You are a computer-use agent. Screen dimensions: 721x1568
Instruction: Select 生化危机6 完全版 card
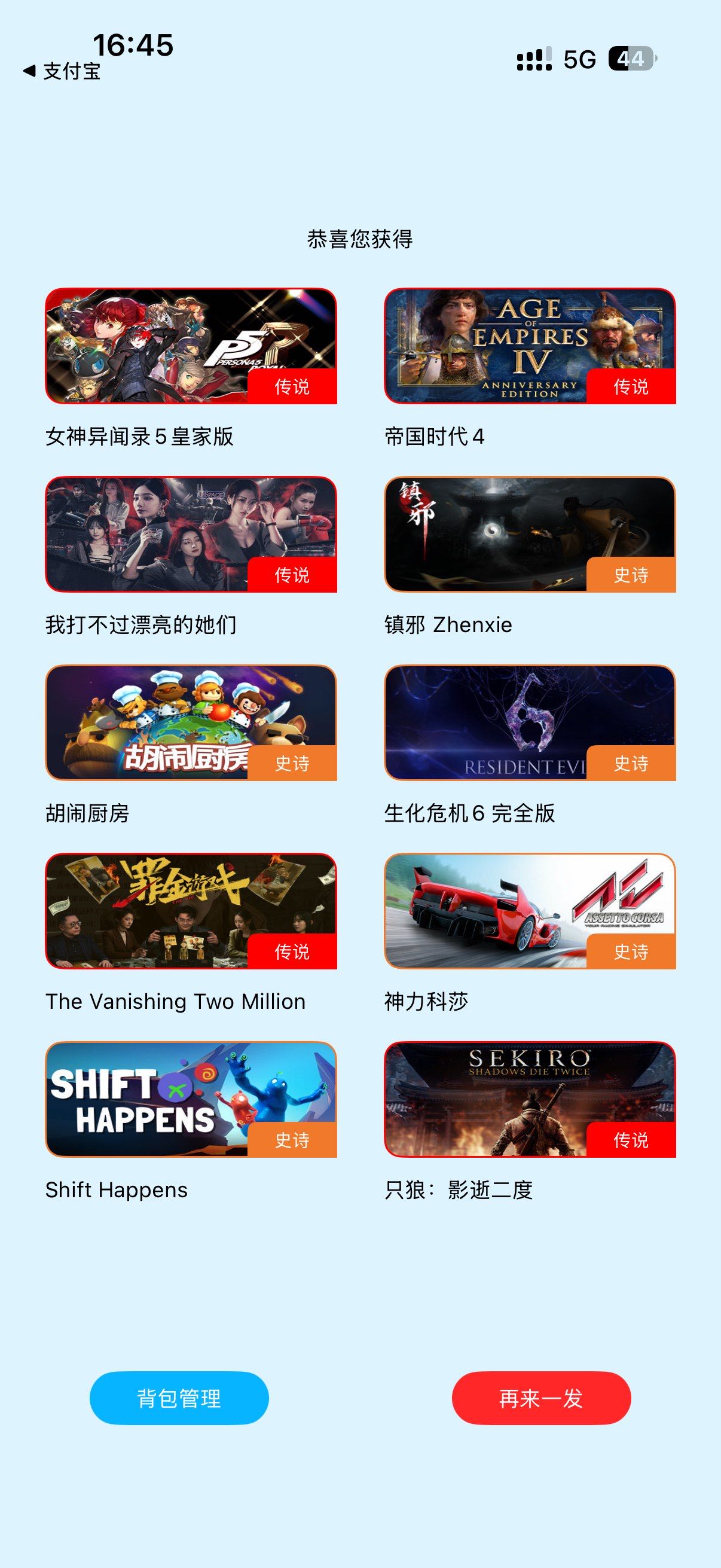529,722
